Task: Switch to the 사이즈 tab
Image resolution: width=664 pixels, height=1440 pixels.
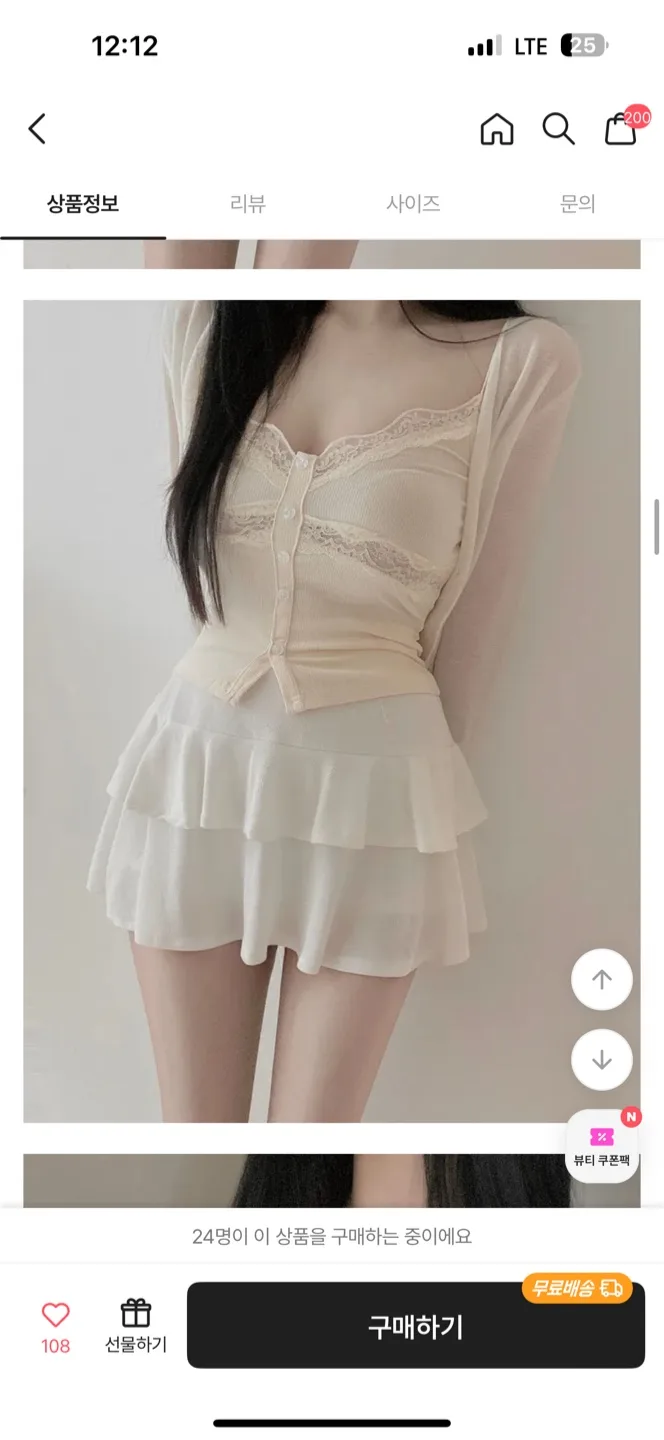Action: [x=414, y=205]
